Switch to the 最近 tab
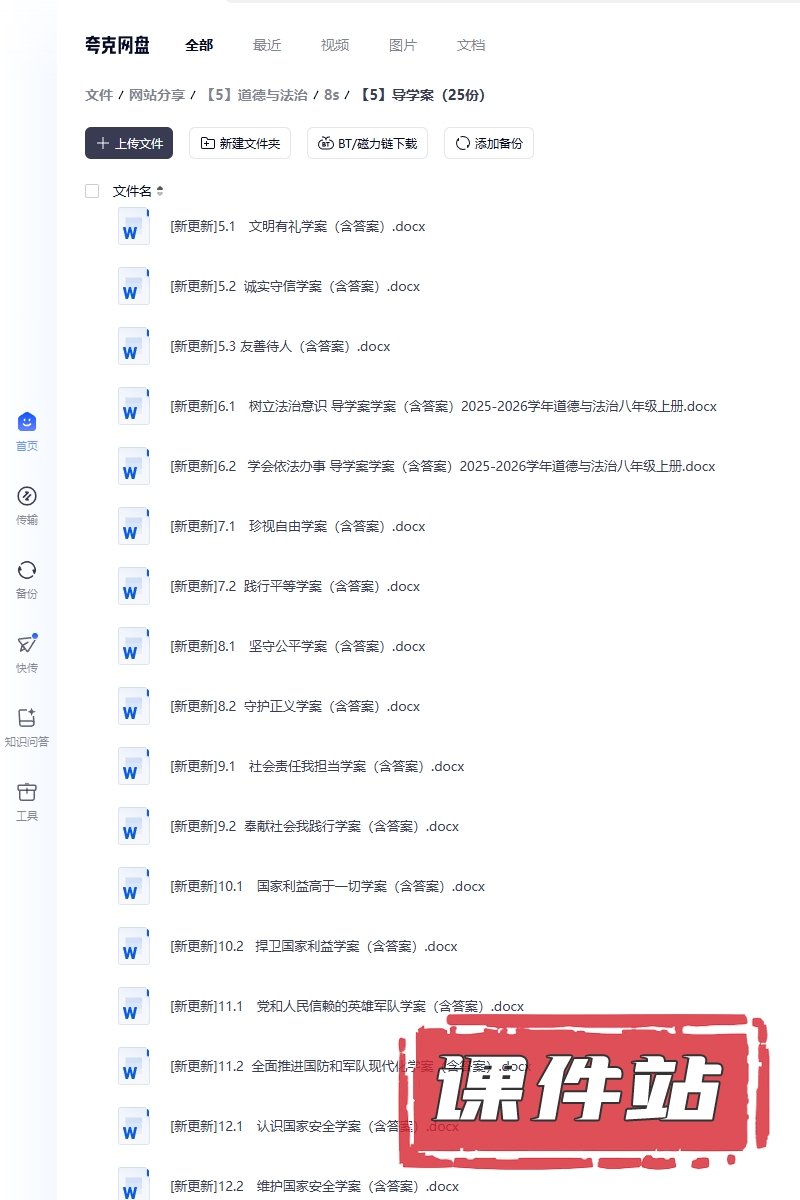Viewport: 800px width, 1200px height. tap(267, 45)
